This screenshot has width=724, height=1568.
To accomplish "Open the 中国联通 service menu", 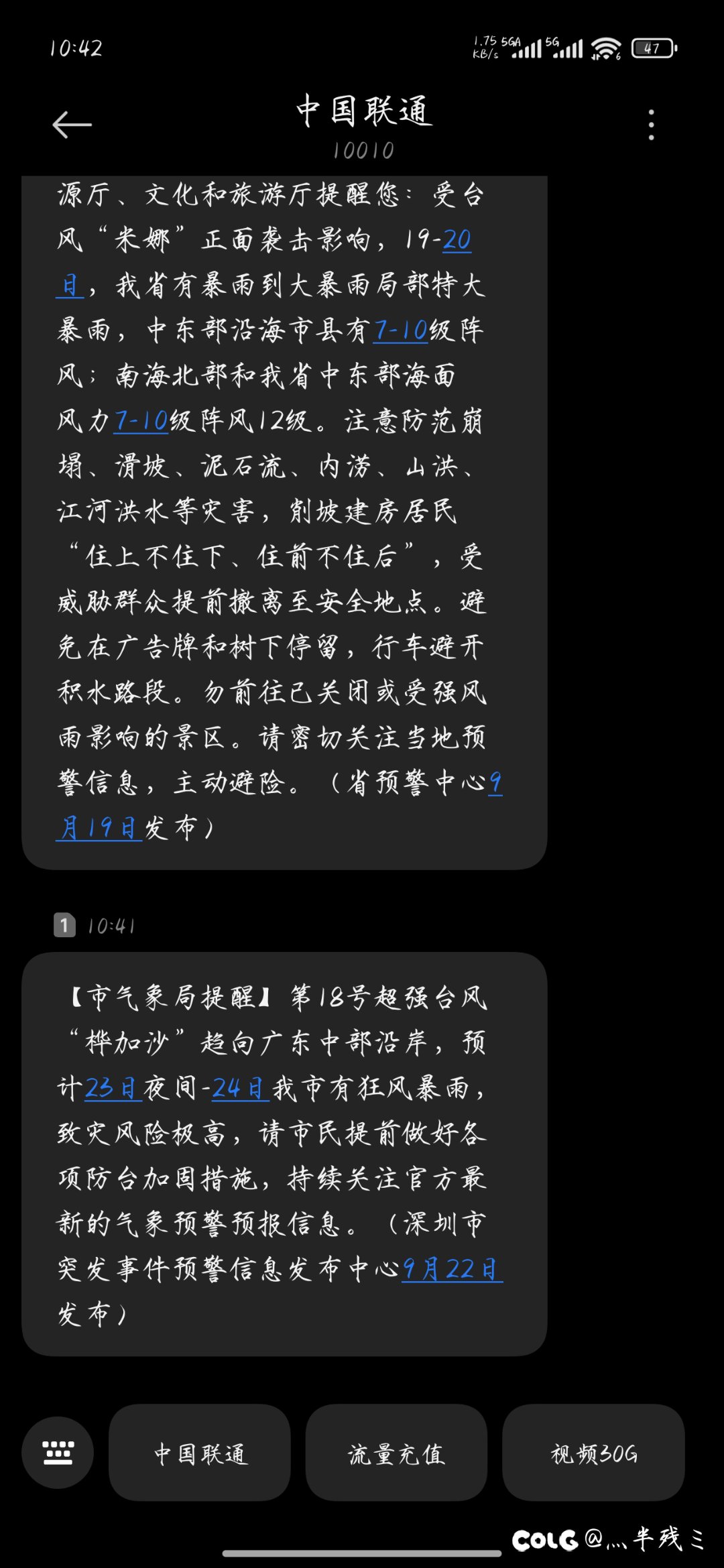I will coord(200,1453).
